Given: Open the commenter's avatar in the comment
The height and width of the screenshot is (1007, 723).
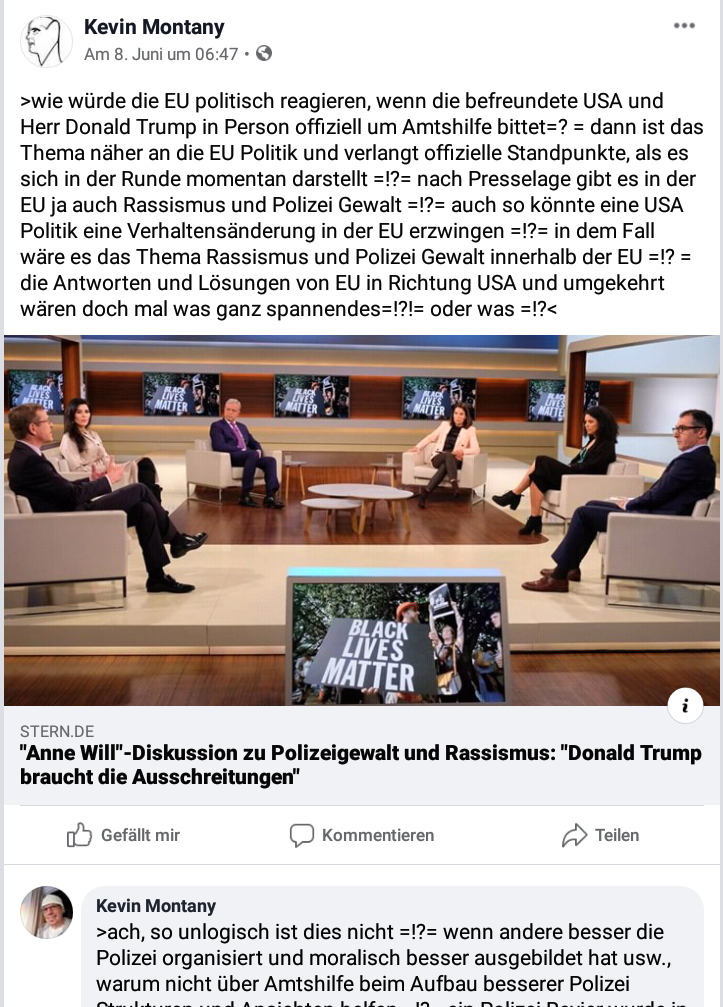Looking at the screenshot, I should click(x=46, y=912).
